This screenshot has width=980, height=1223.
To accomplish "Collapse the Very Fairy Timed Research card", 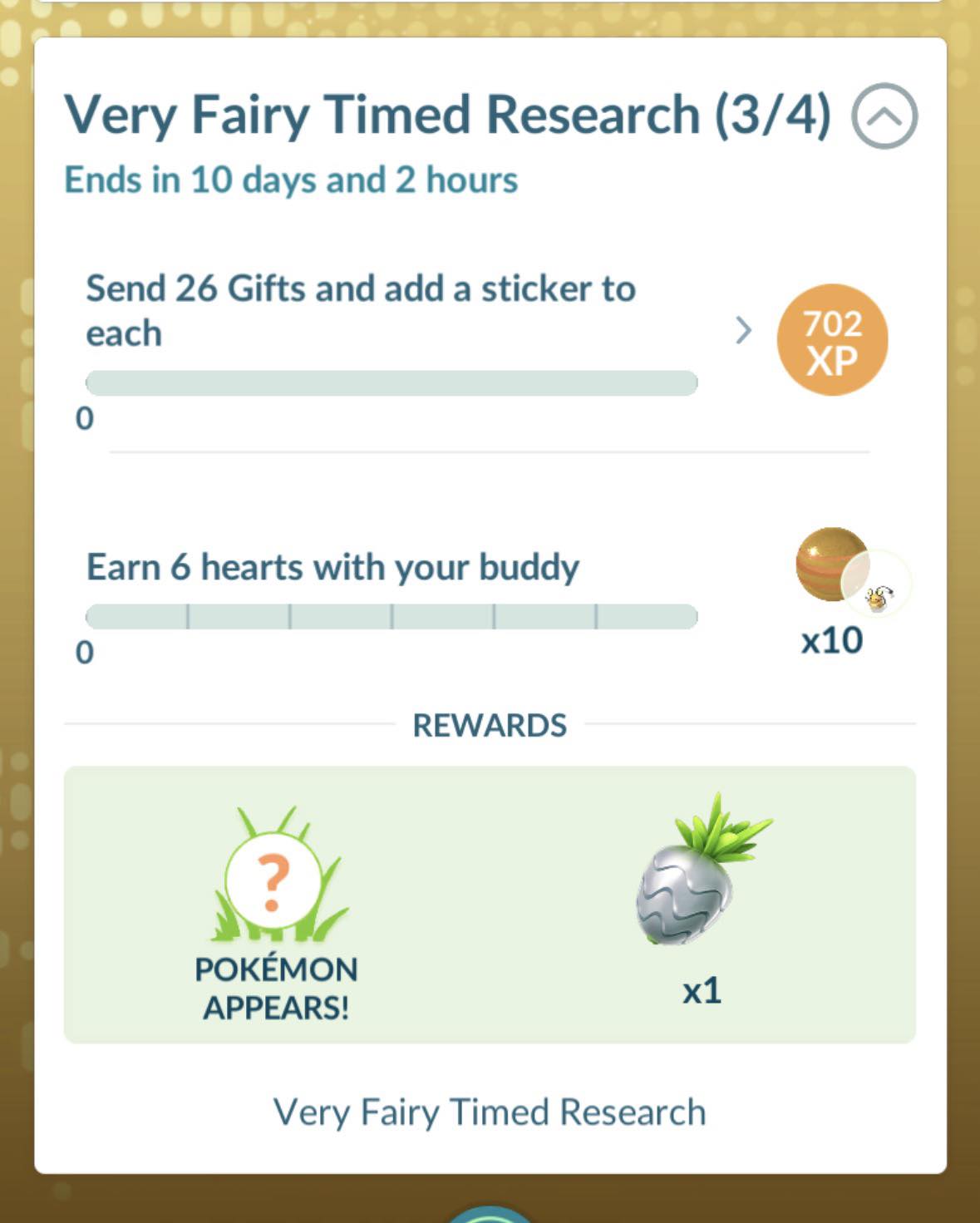I will [884, 116].
